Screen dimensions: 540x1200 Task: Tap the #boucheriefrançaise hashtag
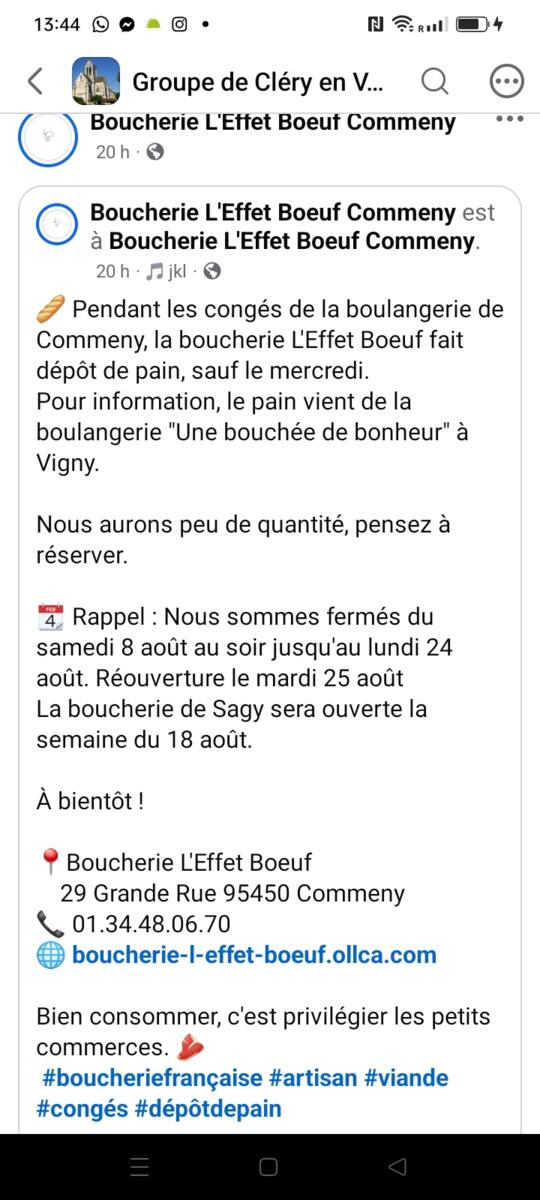pos(151,1078)
